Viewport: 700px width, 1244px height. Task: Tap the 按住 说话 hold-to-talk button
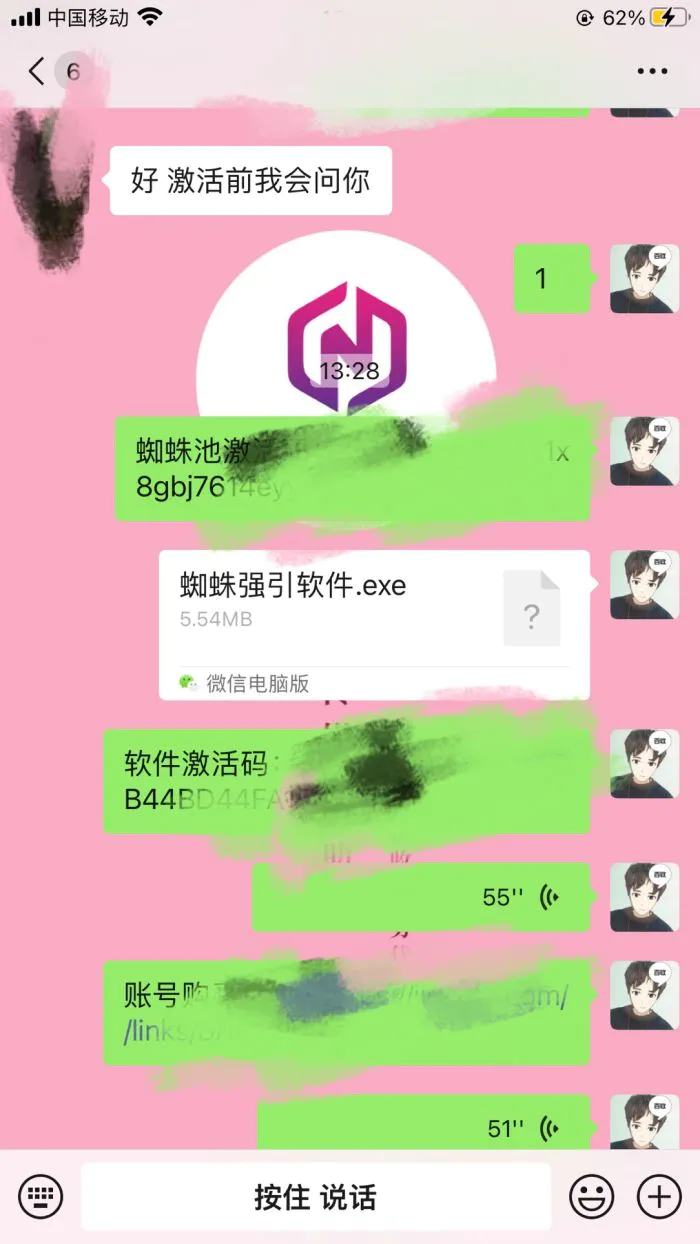coord(315,1196)
